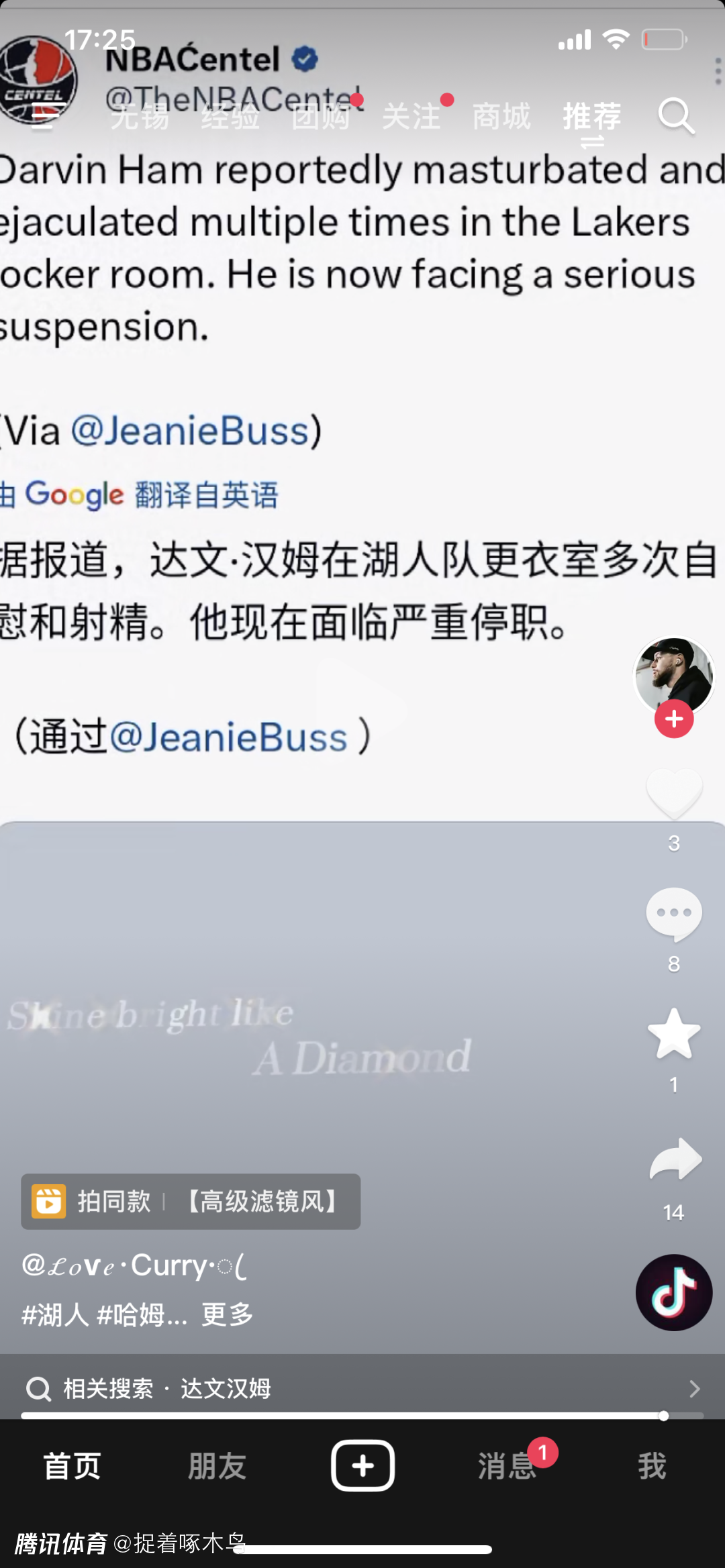Switch to the 经验 top tab

click(230, 117)
